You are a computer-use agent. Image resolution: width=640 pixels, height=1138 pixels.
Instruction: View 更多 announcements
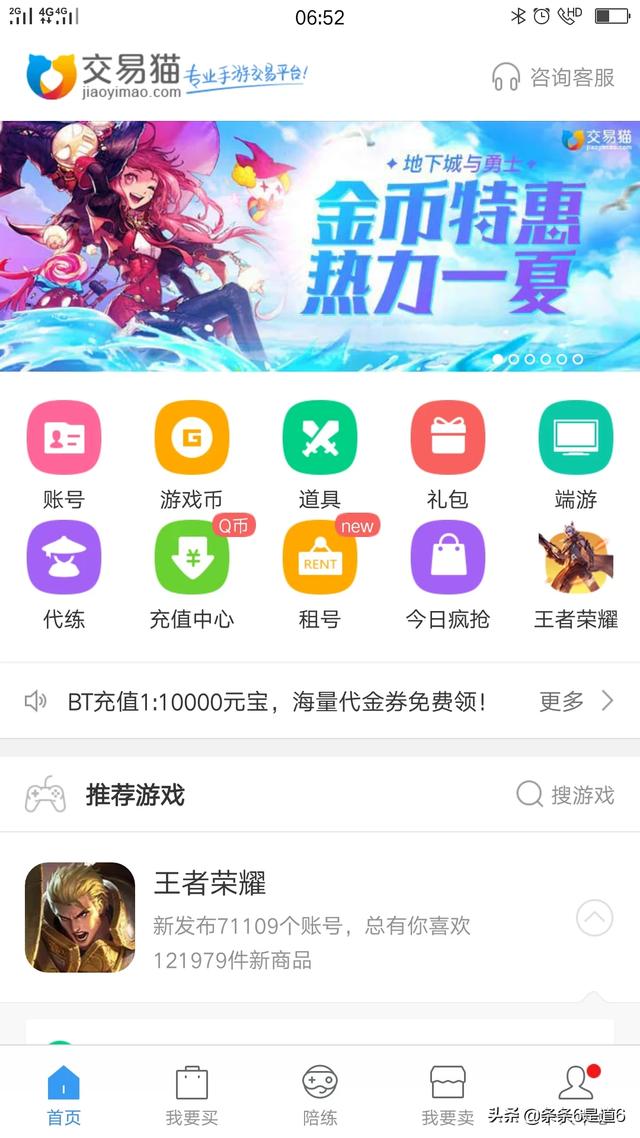576,701
